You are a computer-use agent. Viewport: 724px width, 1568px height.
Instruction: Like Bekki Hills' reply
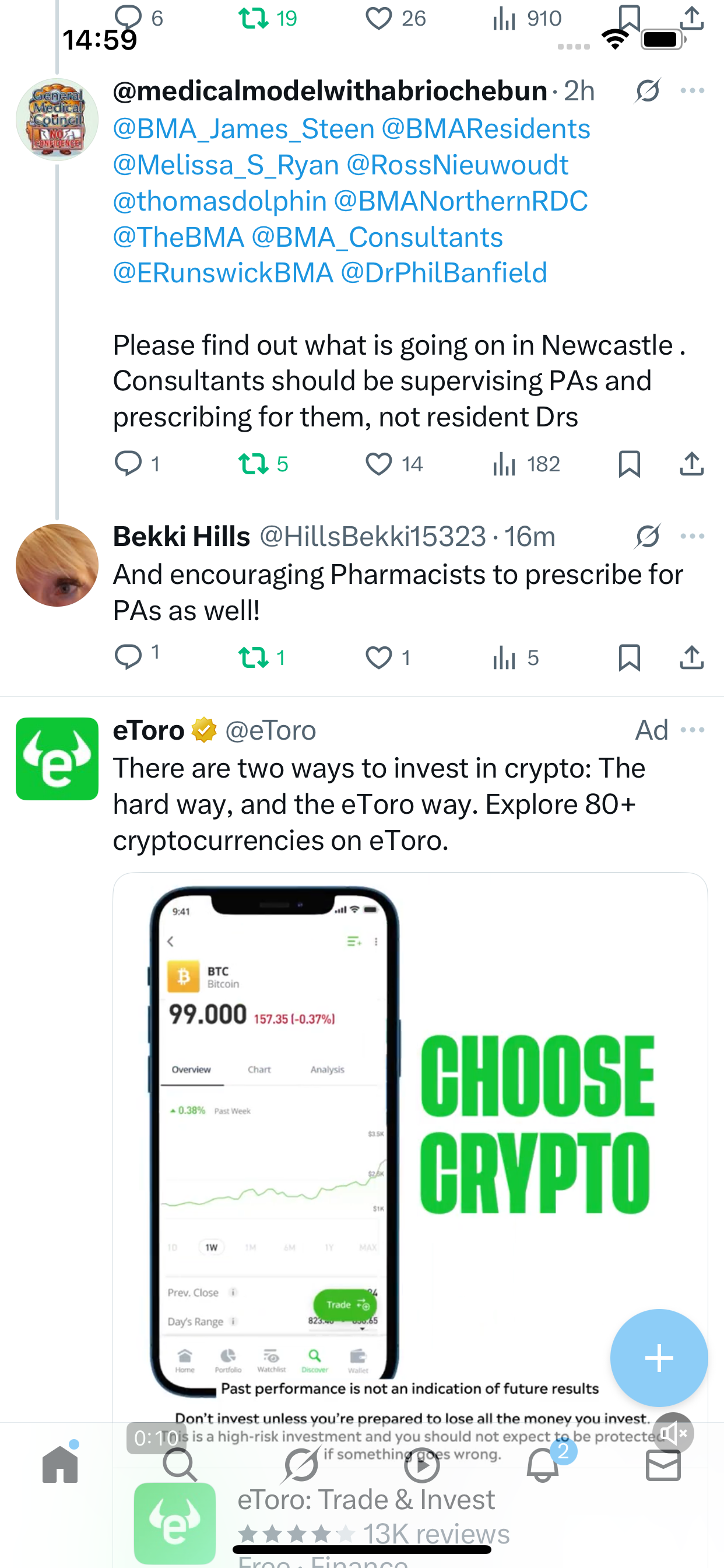point(378,658)
